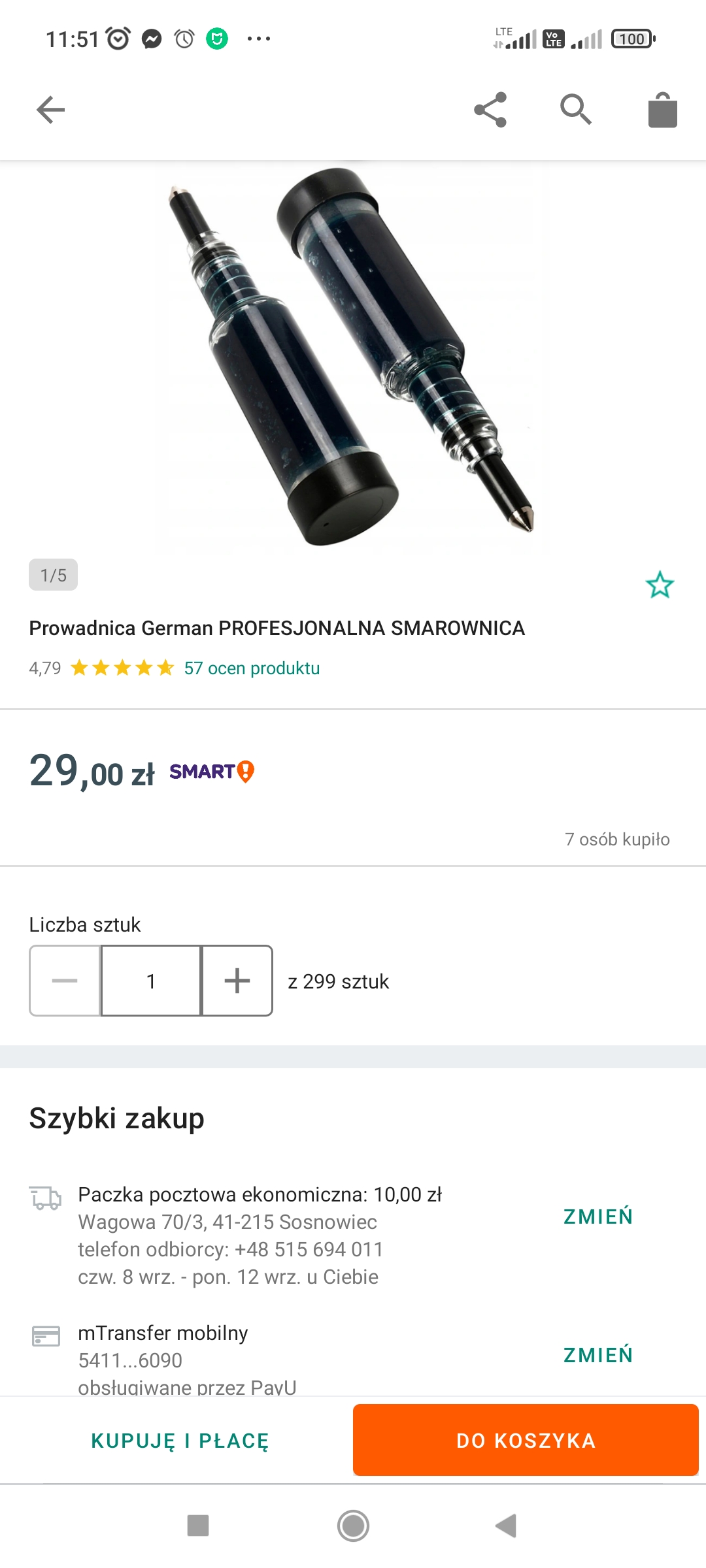
Task: Open the search magnifier
Action: tap(576, 110)
